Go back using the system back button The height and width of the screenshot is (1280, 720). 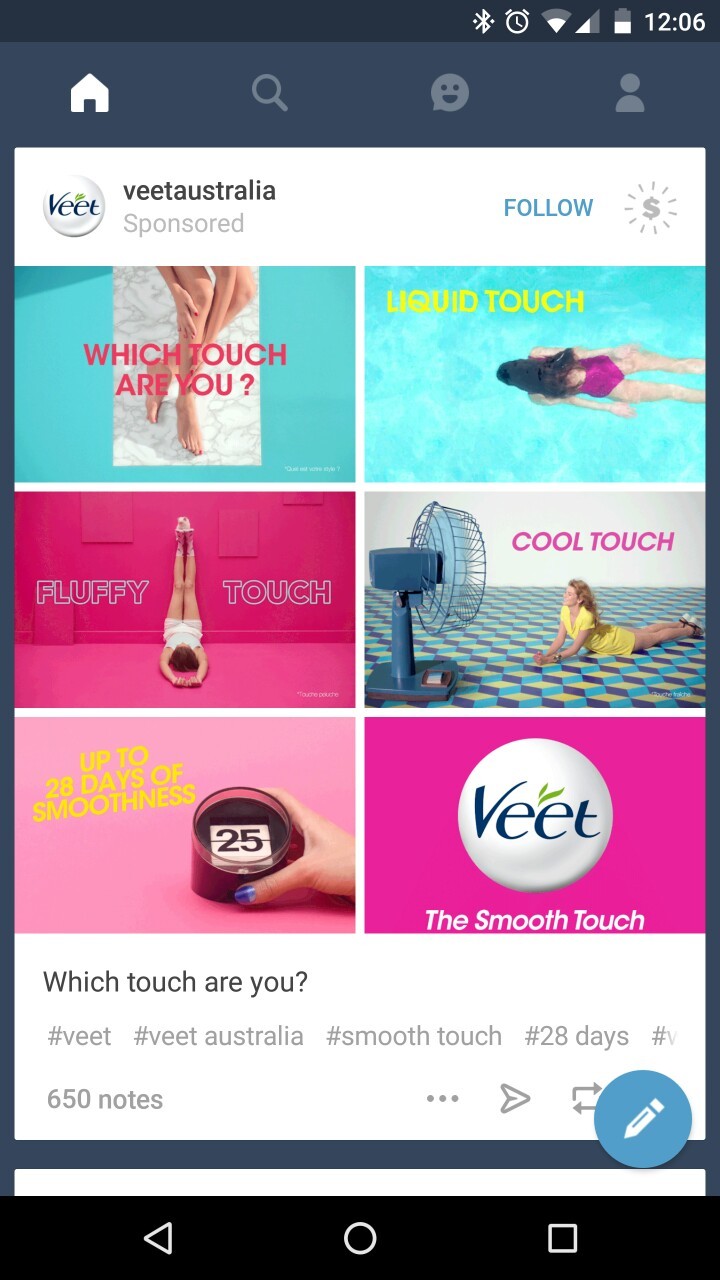coord(158,1238)
